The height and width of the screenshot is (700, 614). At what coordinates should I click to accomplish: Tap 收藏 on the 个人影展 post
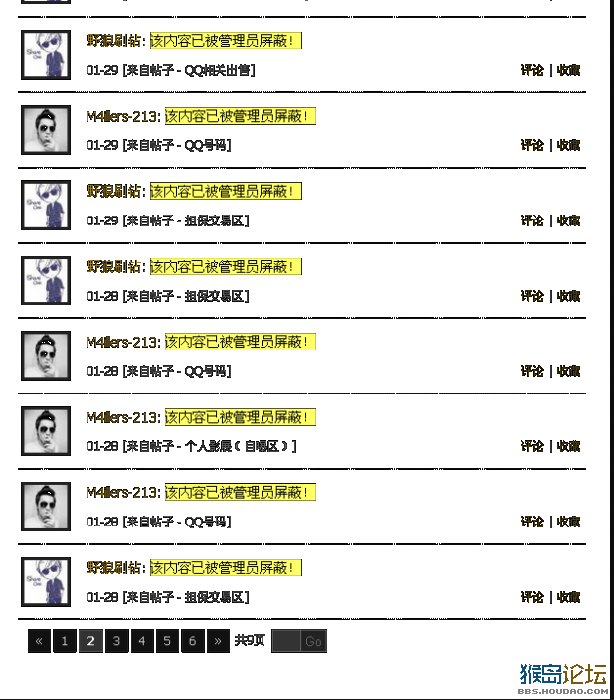(x=568, y=446)
